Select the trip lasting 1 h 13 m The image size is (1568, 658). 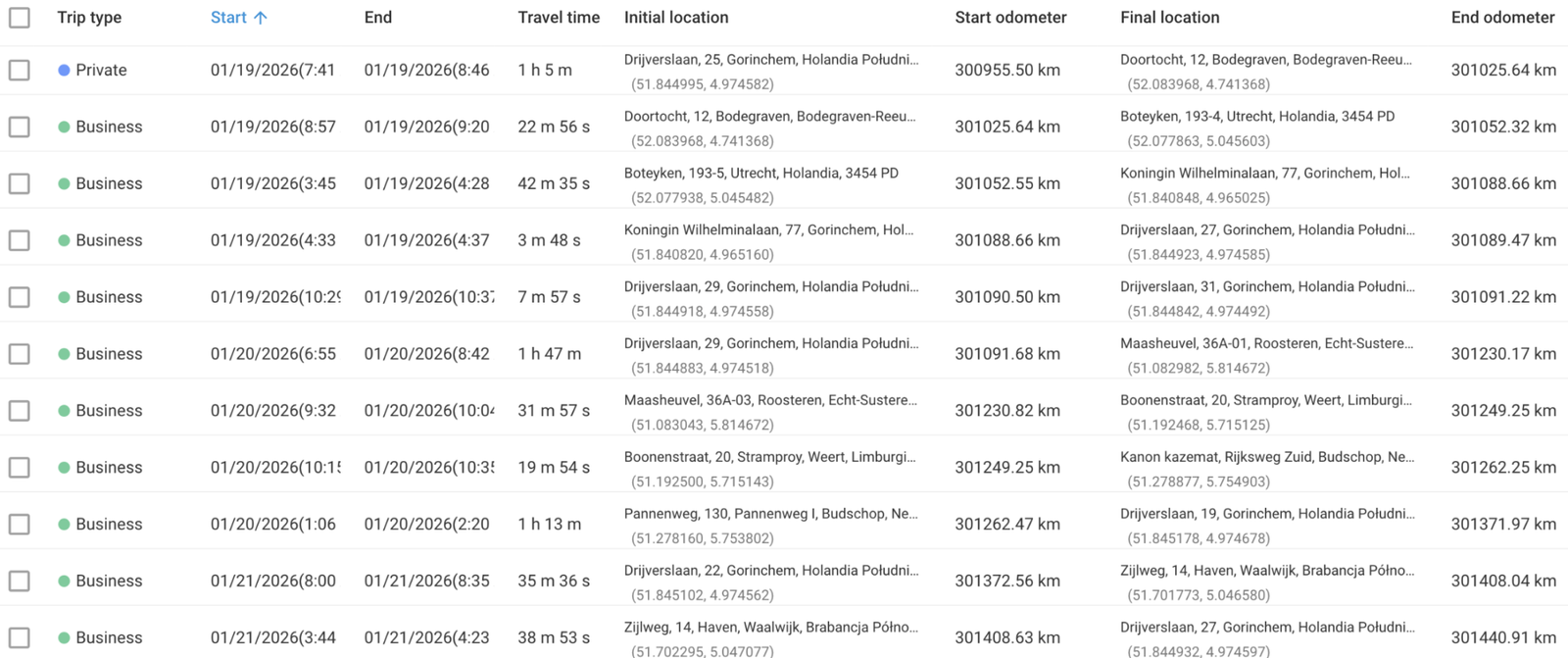(x=19, y=525)
